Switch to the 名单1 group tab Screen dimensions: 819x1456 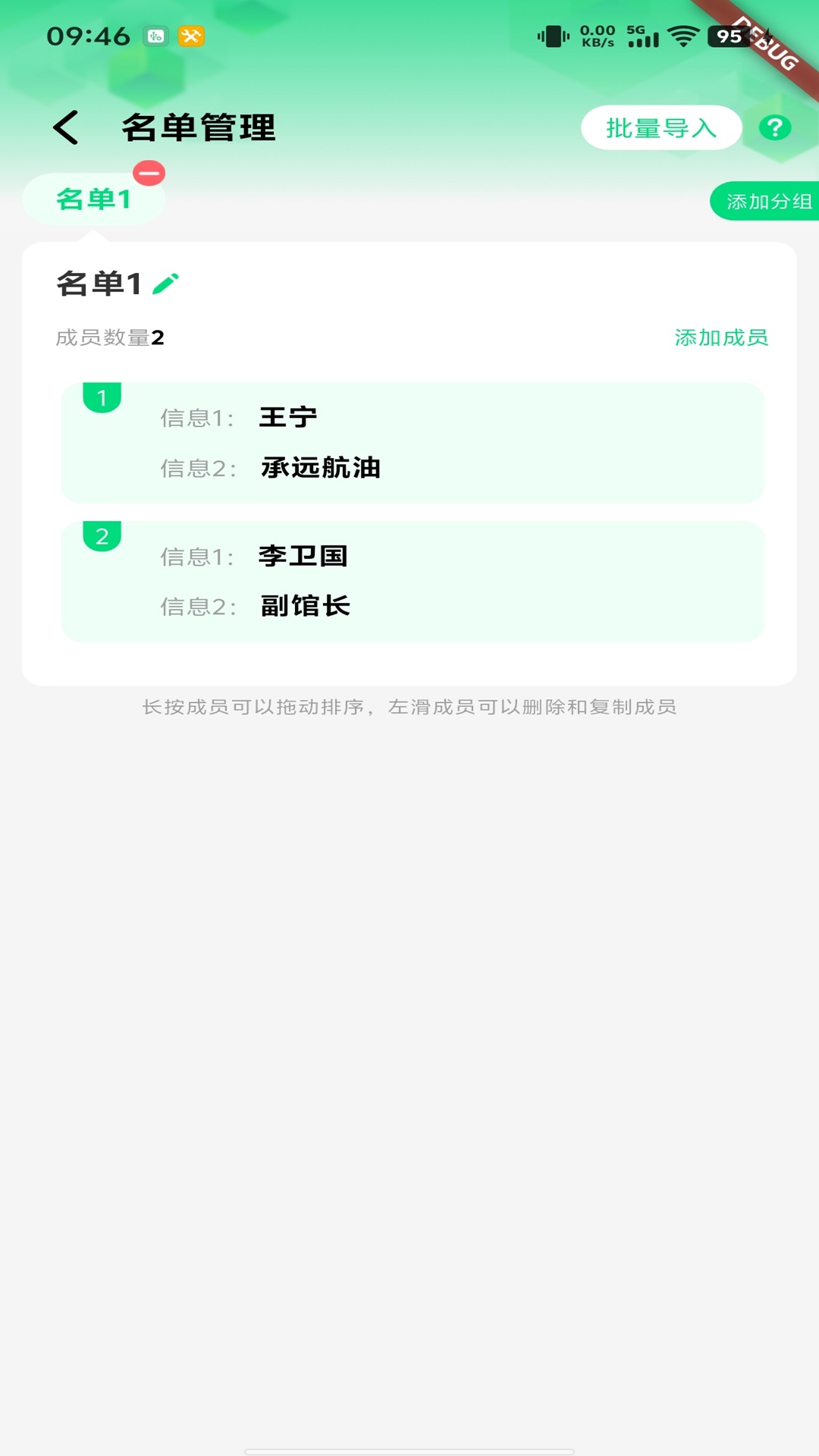95,199
